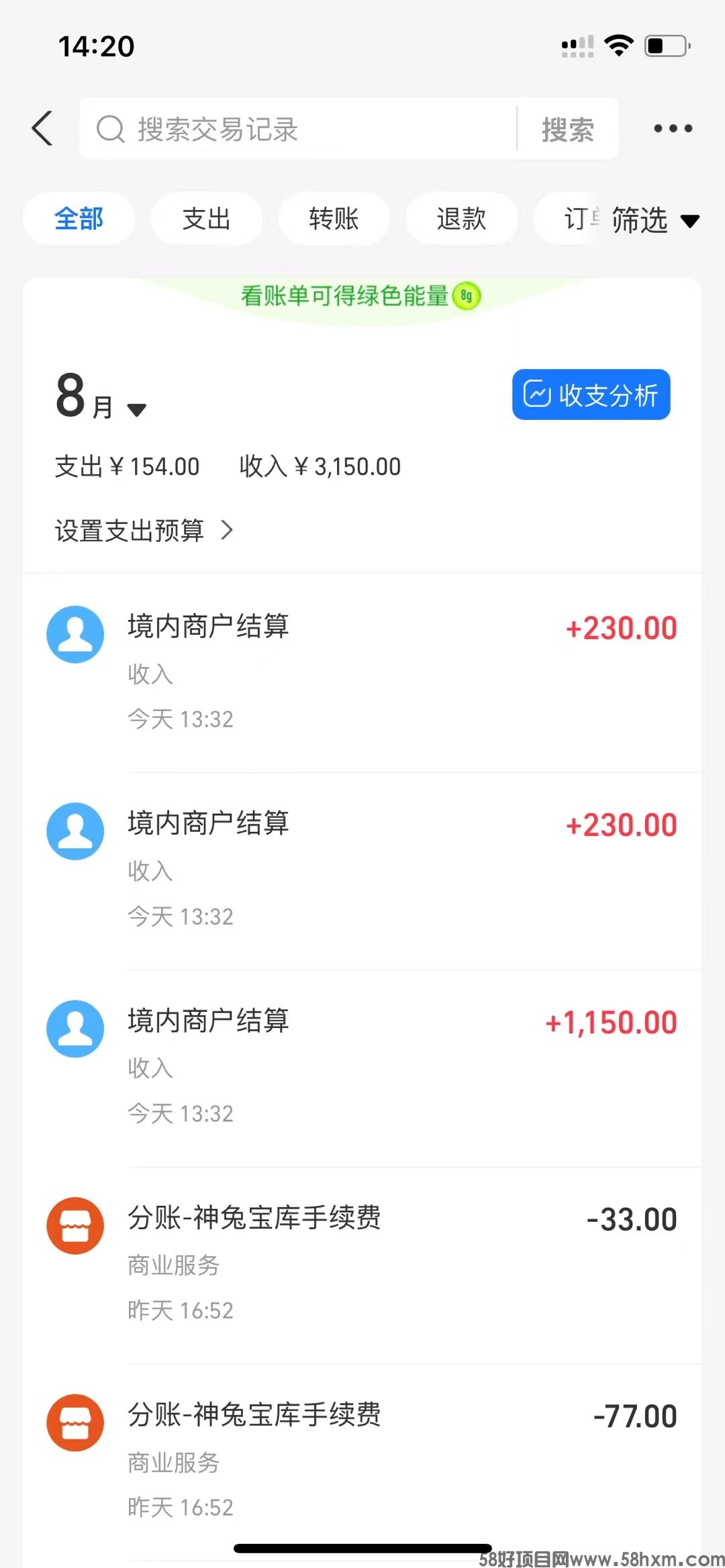Switch to the 退款 tab

[x=461, y=219]
